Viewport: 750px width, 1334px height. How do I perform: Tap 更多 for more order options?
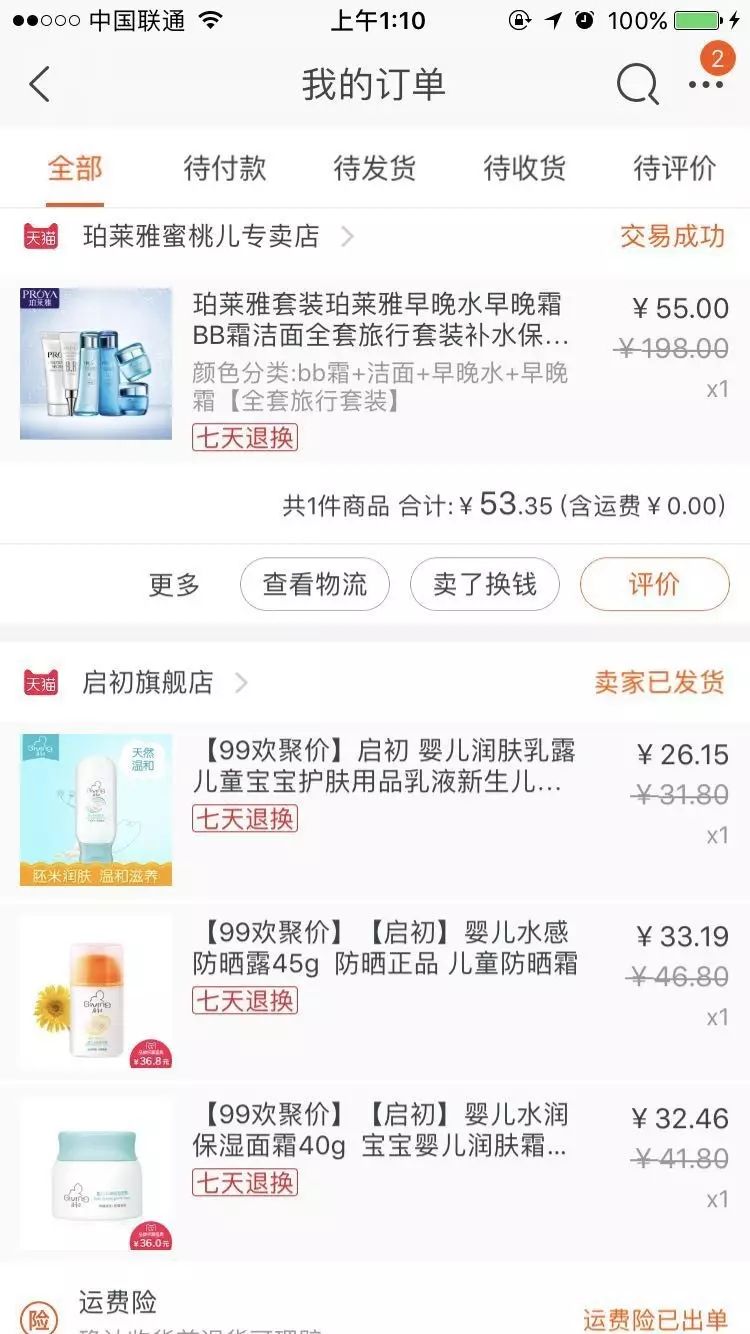[175, 585]
